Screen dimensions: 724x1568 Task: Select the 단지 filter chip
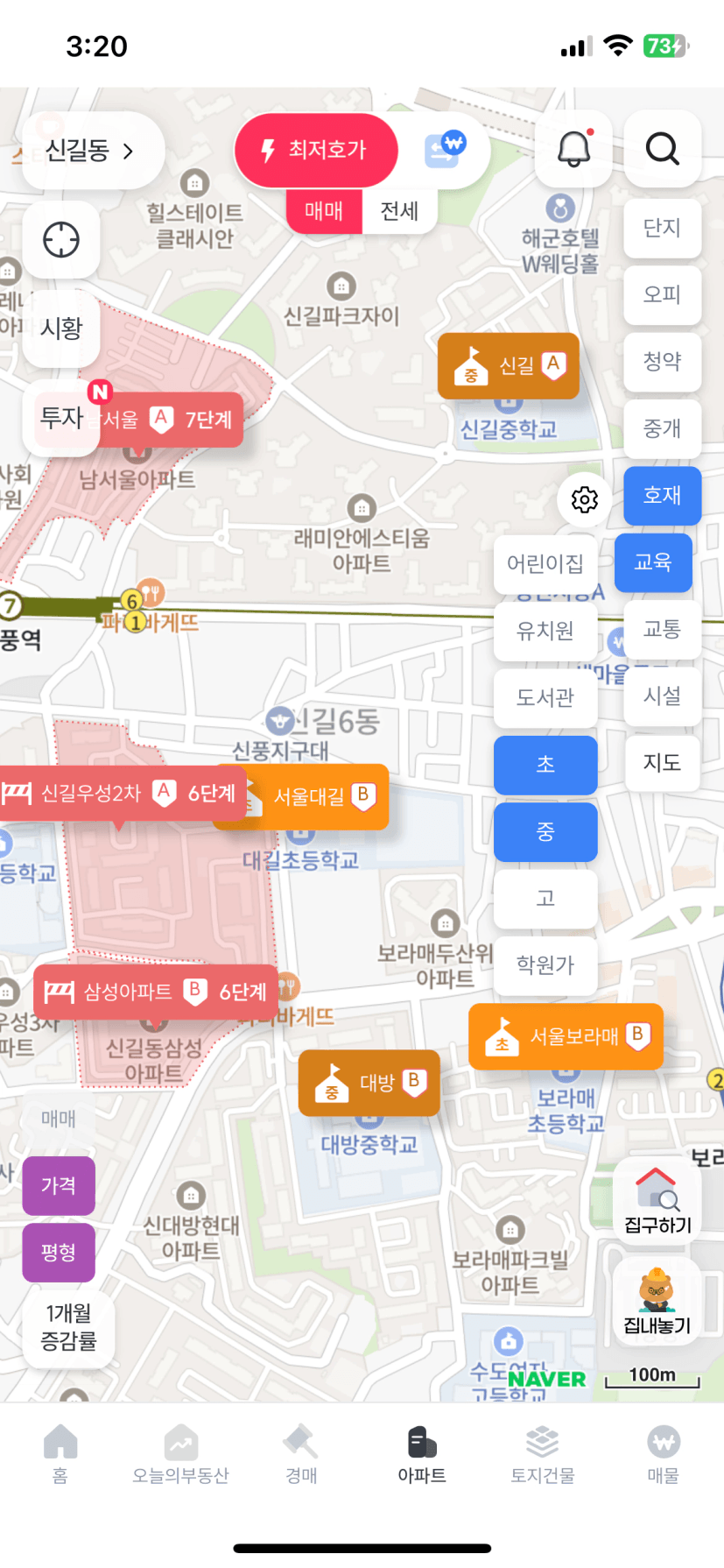pyautogui.click(x=662, y=228)
